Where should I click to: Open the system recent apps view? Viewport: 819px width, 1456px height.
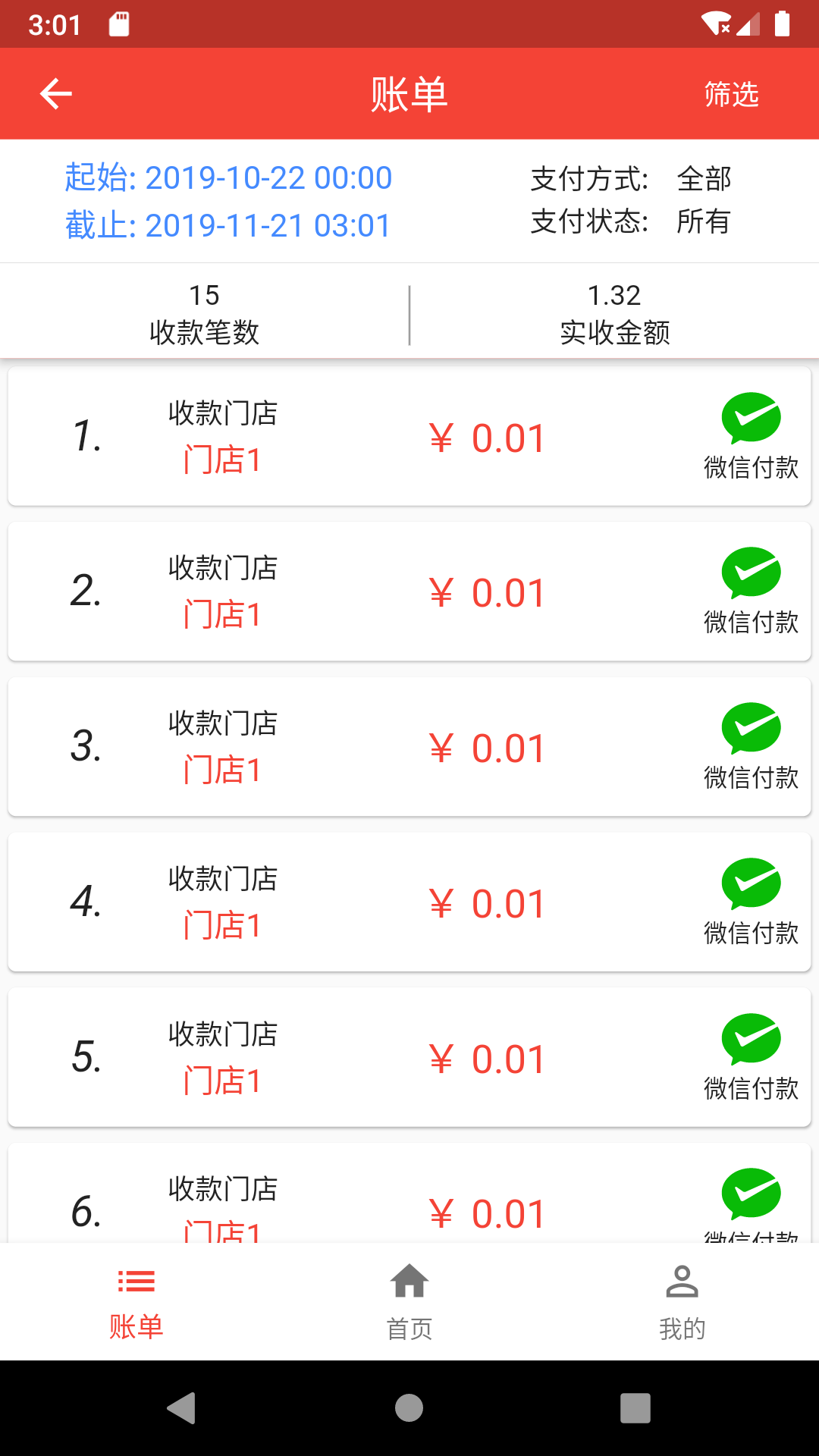coord(635,1408)
